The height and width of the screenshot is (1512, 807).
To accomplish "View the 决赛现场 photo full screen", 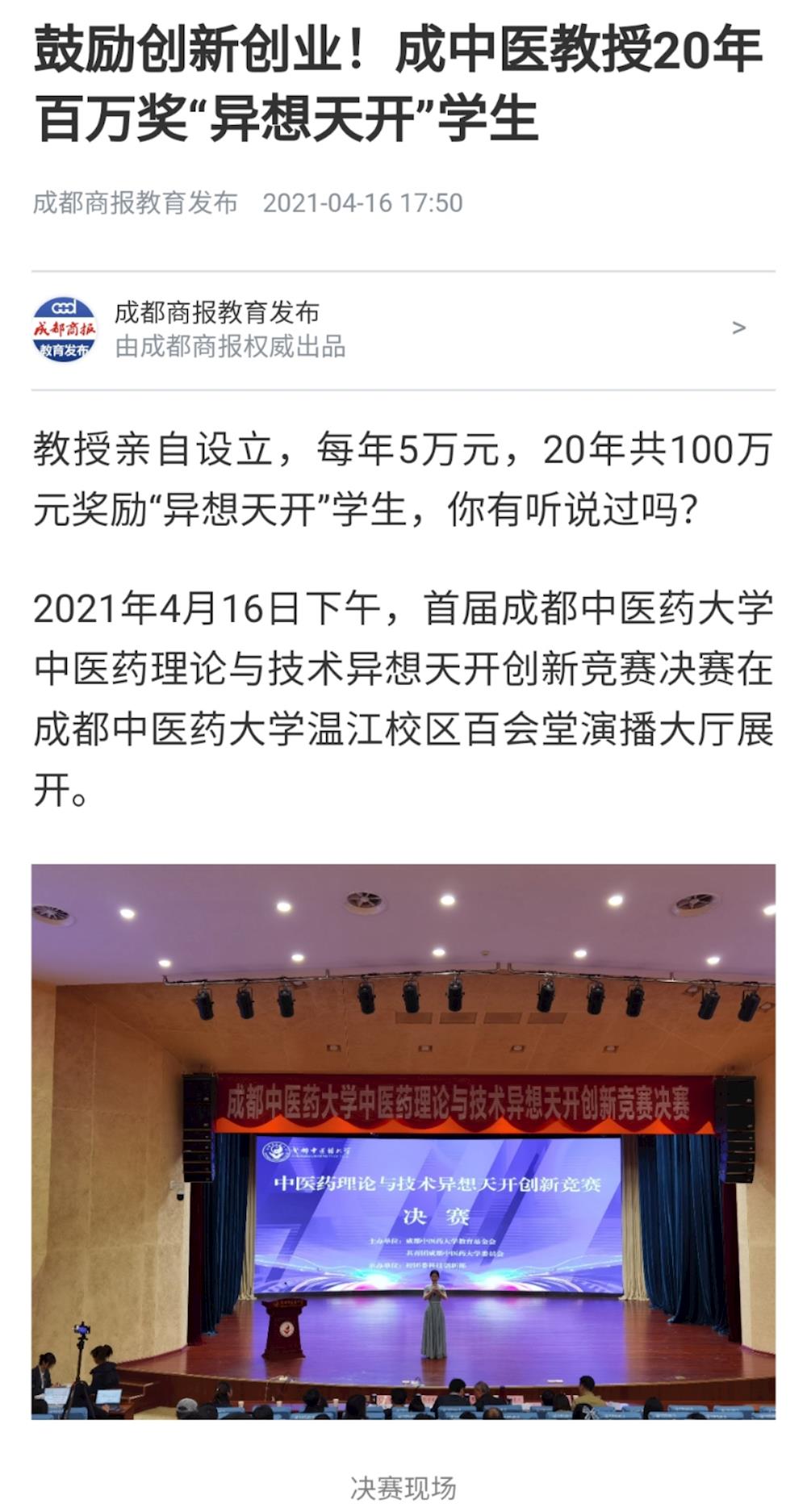I will point(403,1142).
